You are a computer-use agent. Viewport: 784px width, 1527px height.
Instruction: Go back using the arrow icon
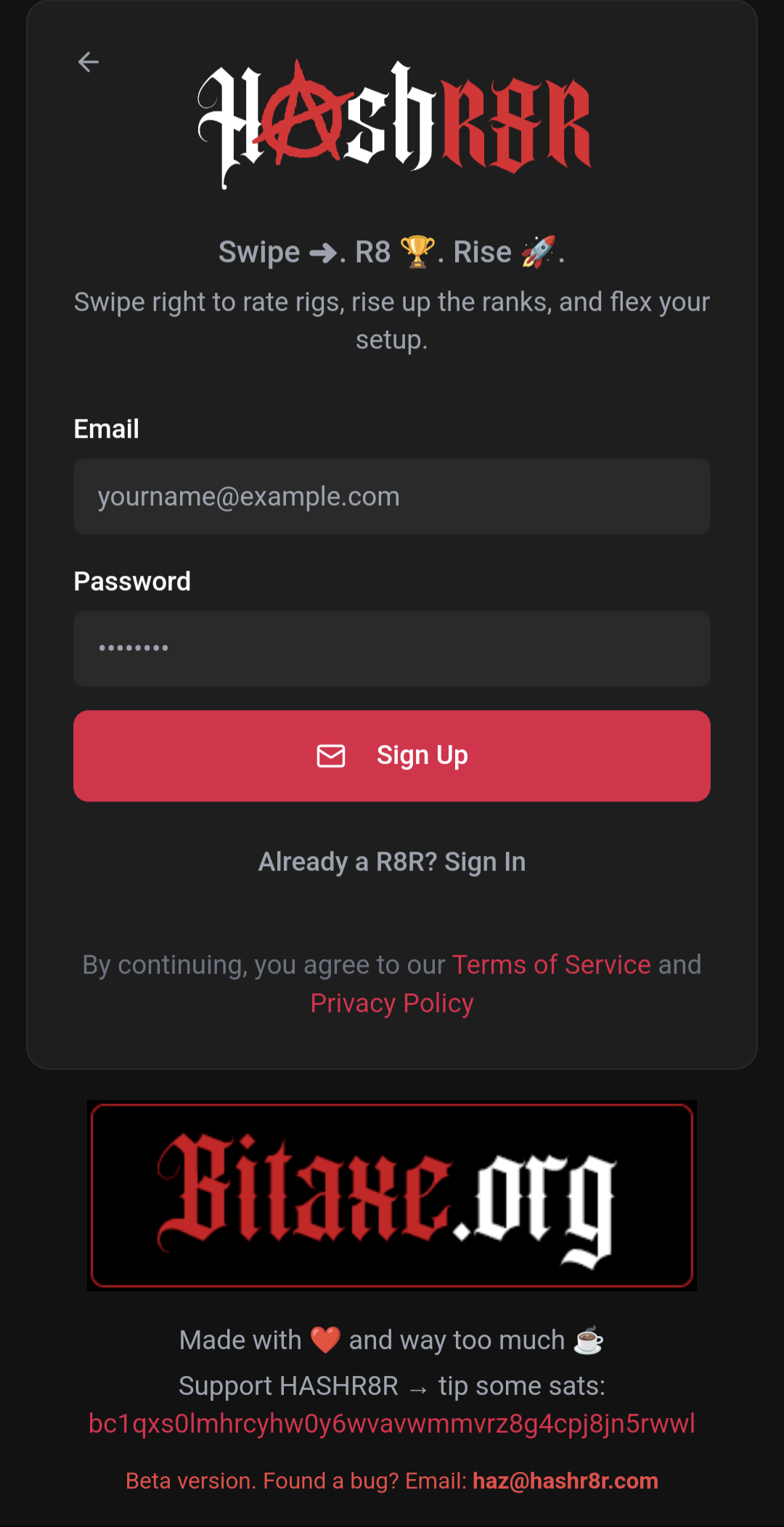[x=88, y=62]
